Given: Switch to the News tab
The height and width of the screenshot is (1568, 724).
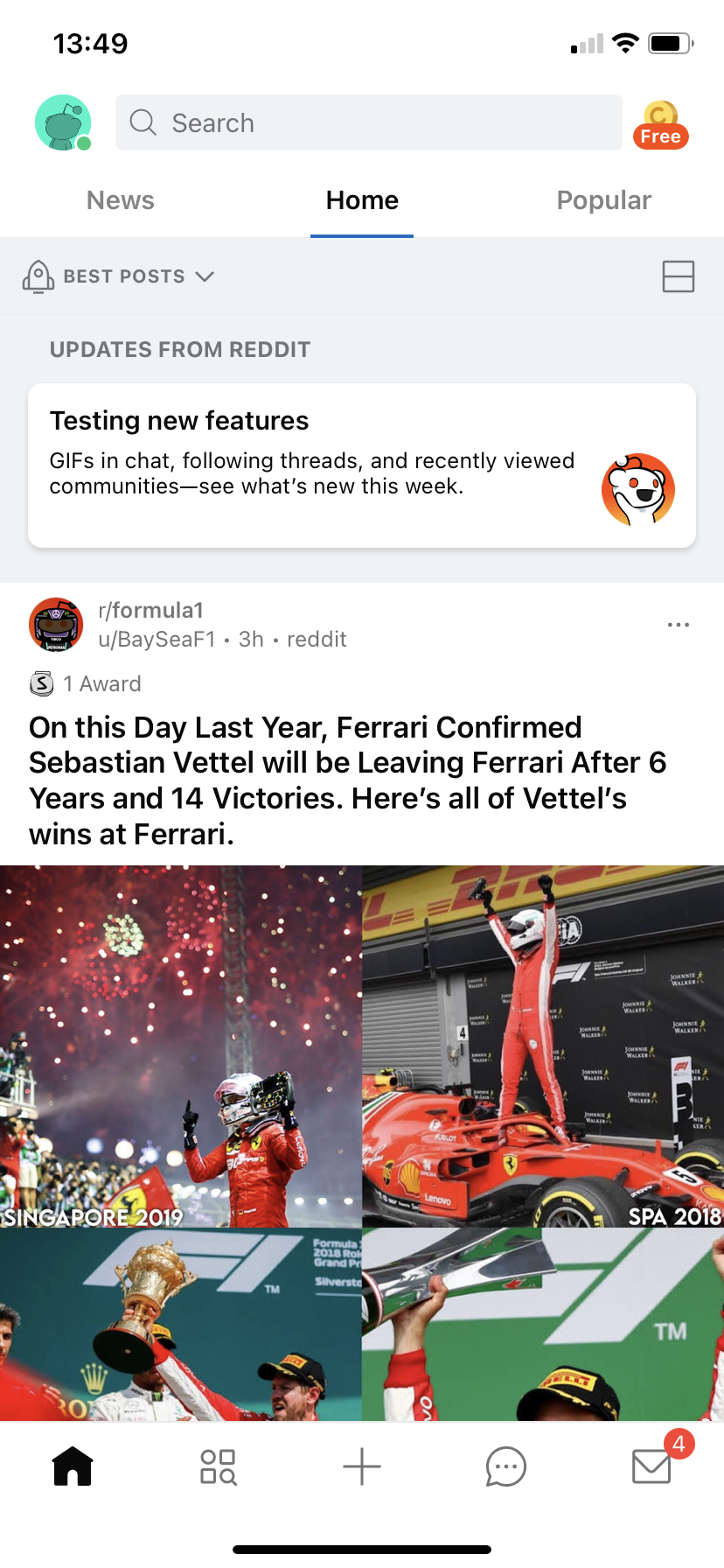Looking at the screenshot, I should click(121, 200).
